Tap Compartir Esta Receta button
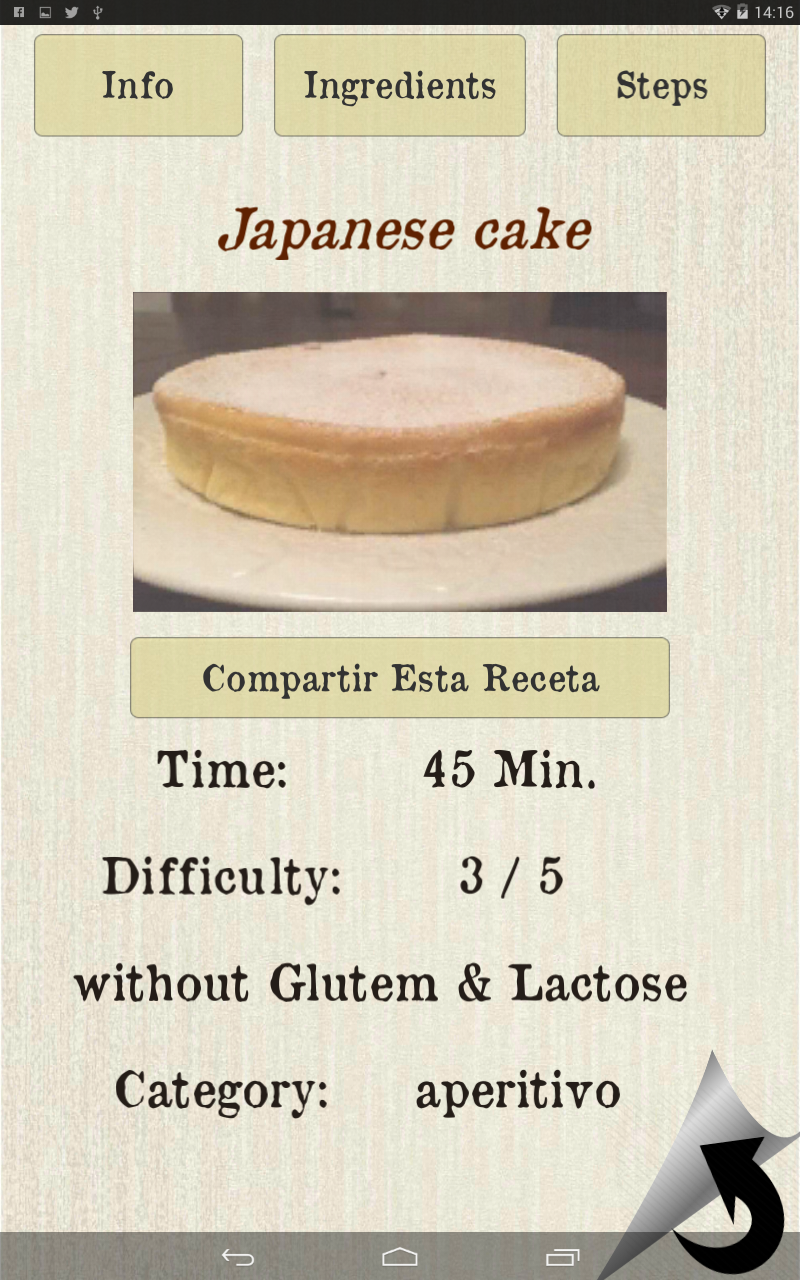 click(x=400, y=678)
